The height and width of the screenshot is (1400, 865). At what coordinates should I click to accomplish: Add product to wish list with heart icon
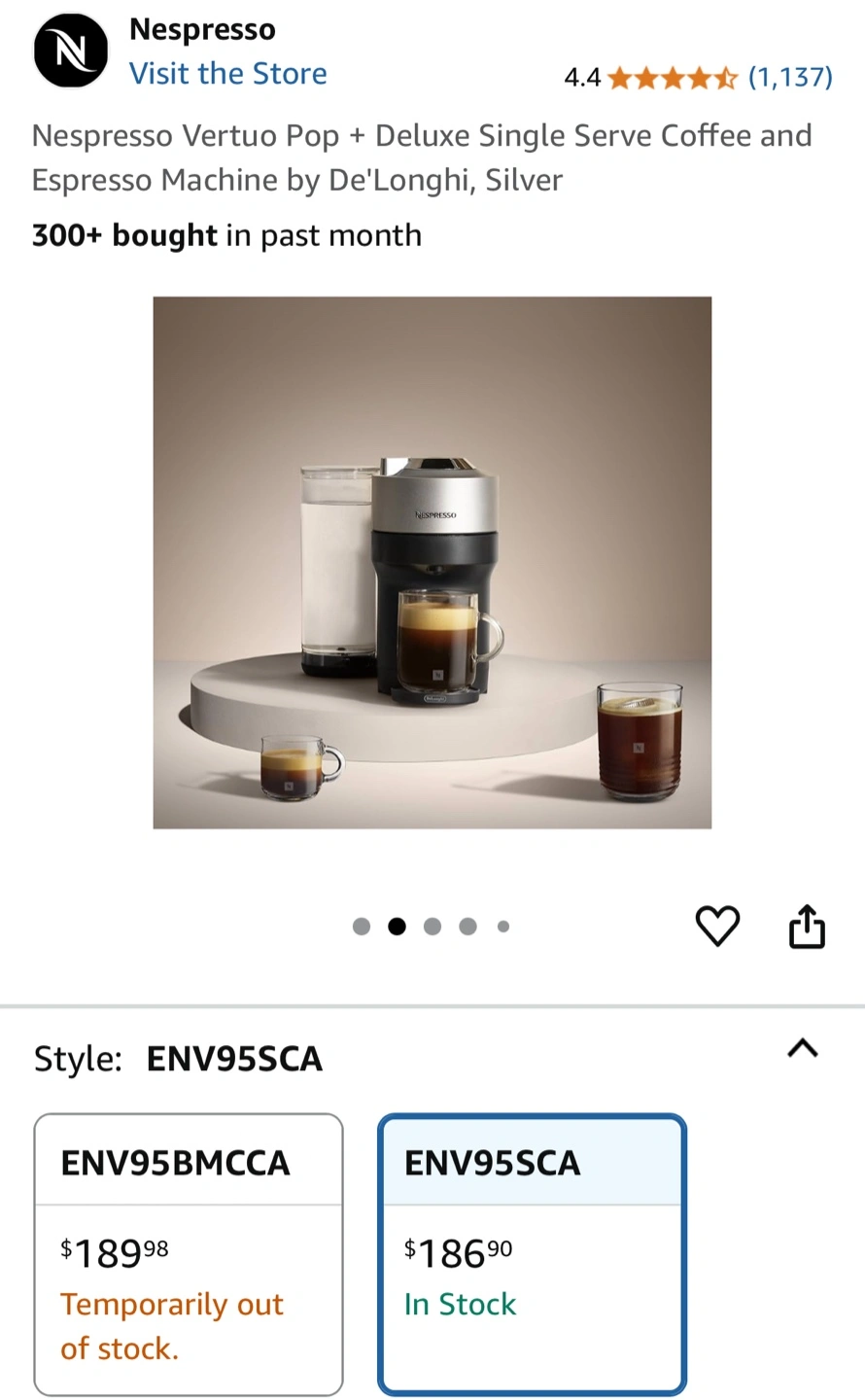tap(718, 926)
